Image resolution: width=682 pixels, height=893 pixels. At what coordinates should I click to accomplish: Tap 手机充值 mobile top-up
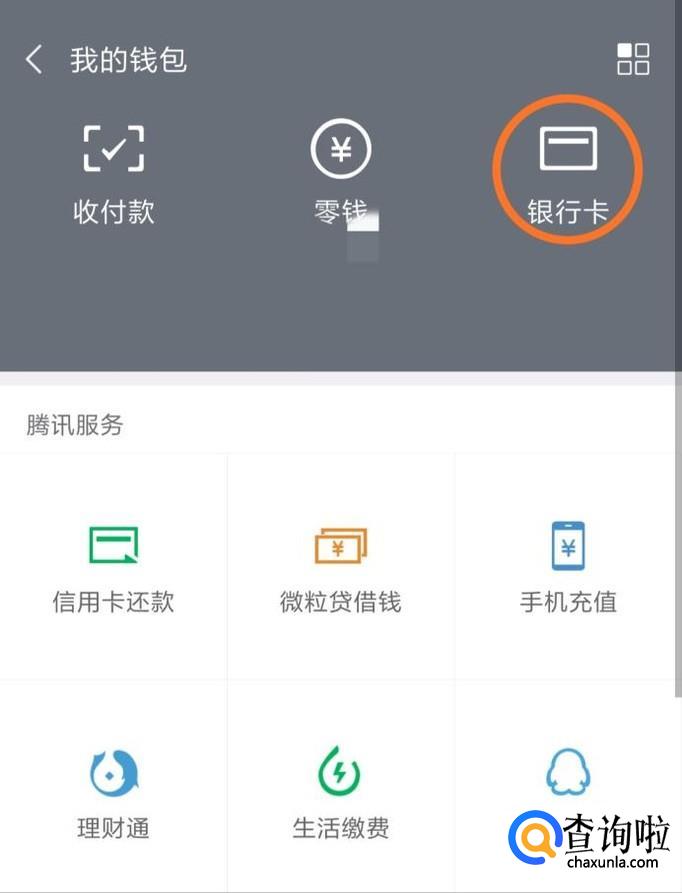click(x=568, y=566)
